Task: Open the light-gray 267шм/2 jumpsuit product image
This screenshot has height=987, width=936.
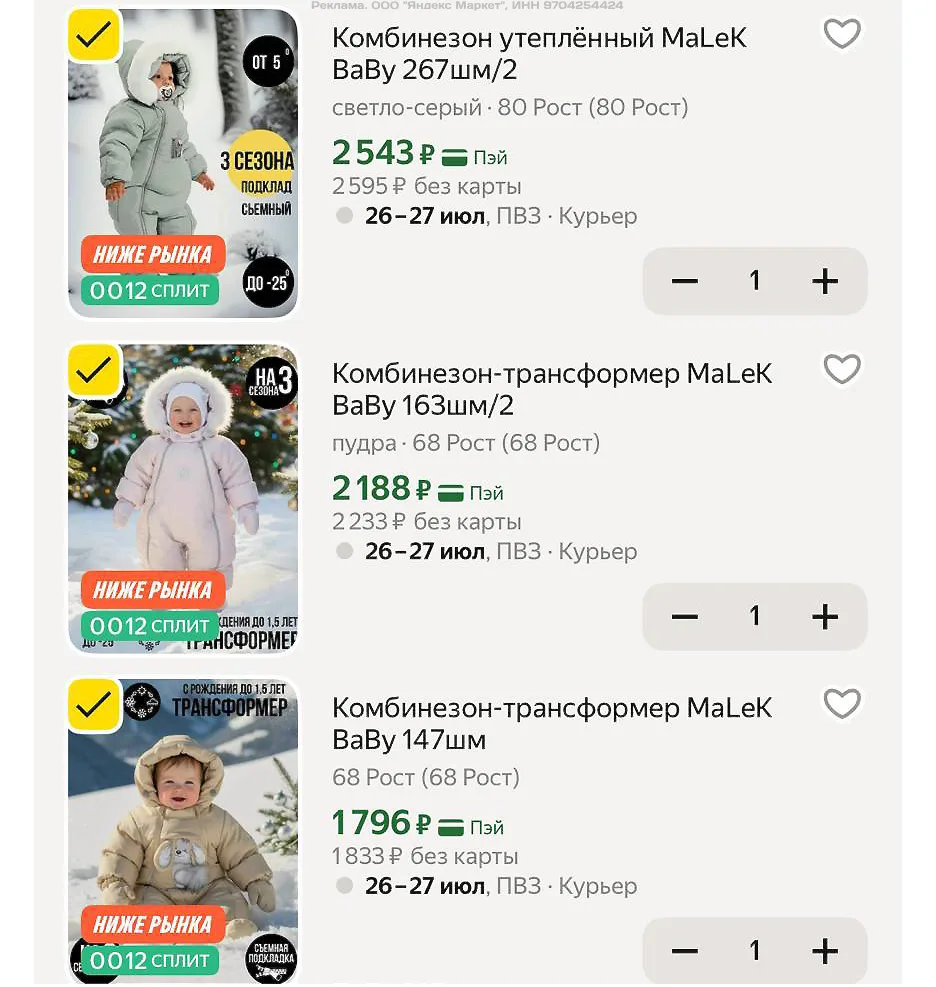Action: 183,163
